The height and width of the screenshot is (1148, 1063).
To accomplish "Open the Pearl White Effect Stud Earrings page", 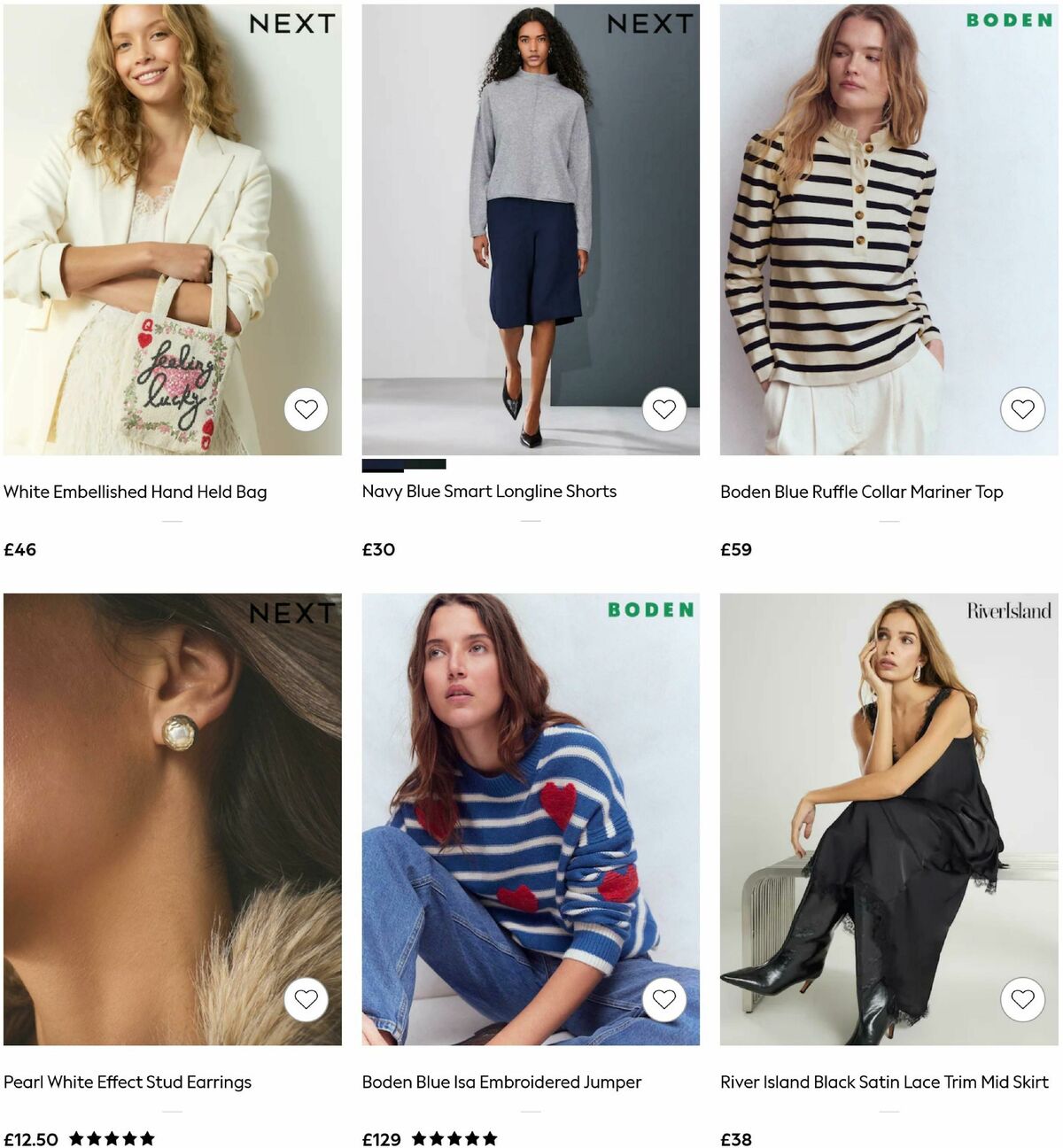I will point(128,1082).
